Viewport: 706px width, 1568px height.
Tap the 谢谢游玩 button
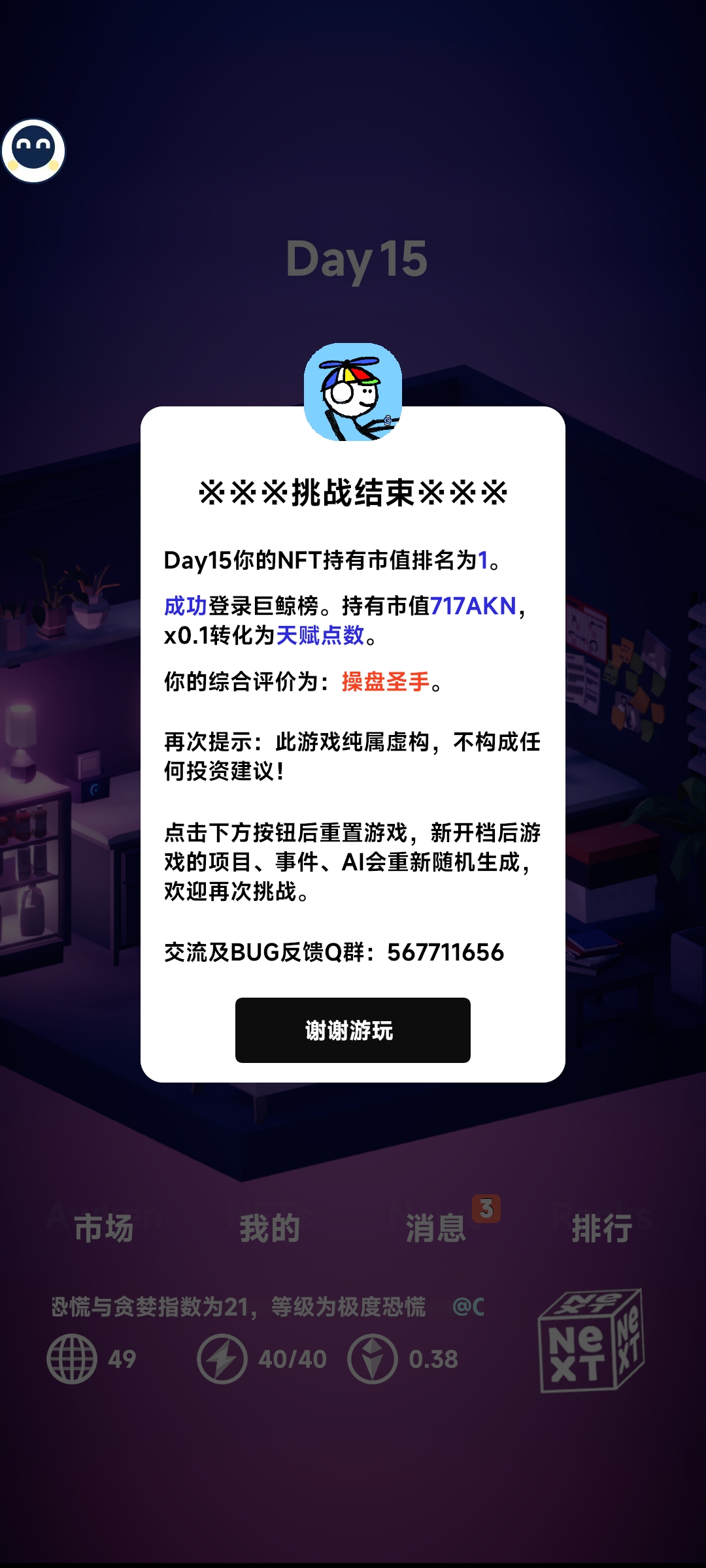click(x=353, y=1030)
